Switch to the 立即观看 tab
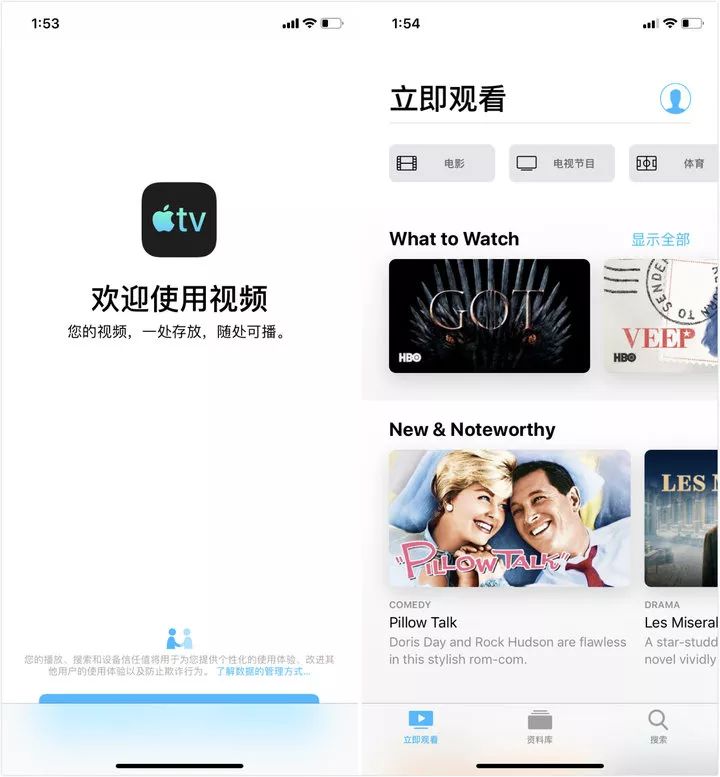Viewport: 720px width, 777px height. click(x=421, y=727)
